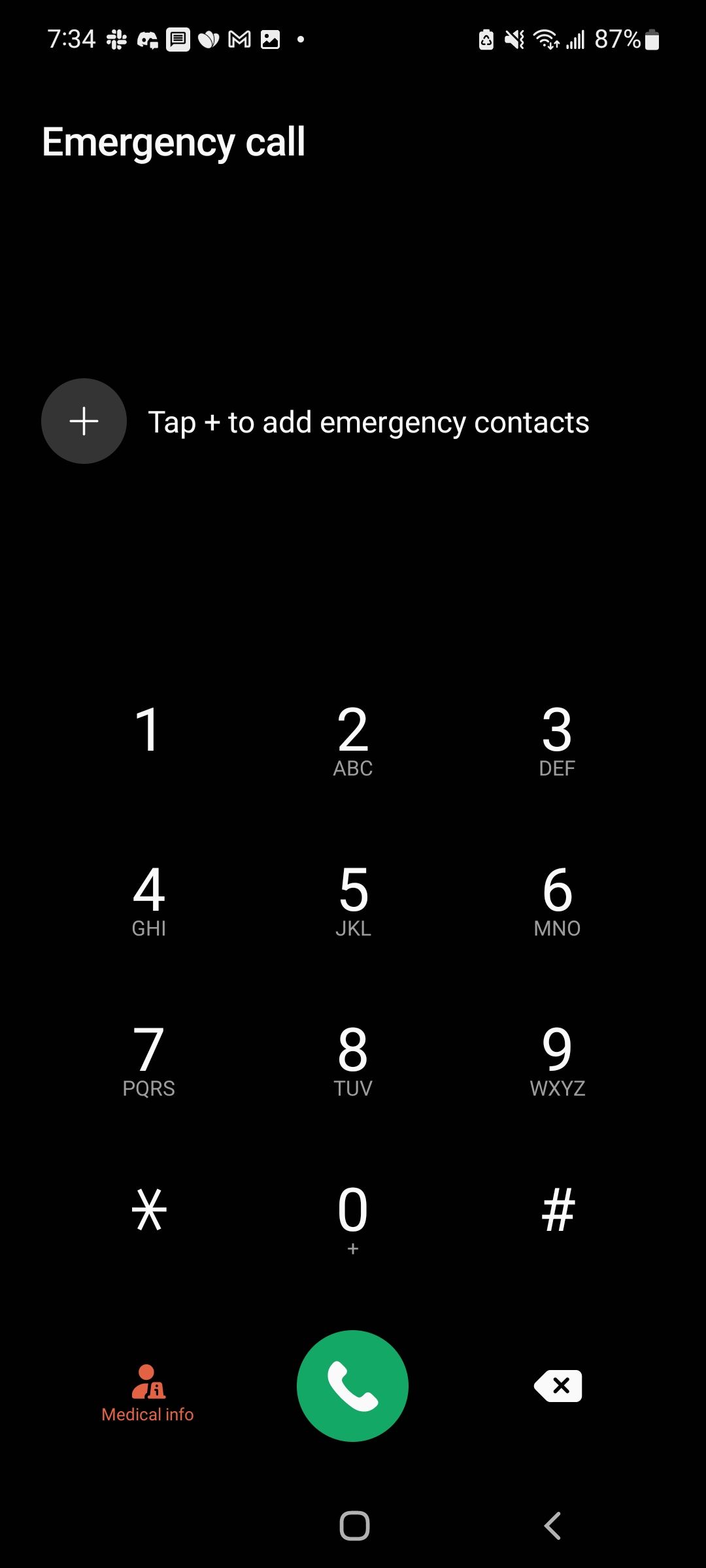The image size is (706, 1568).
Task: Tap the Emergency call title text
Action: 173,140
